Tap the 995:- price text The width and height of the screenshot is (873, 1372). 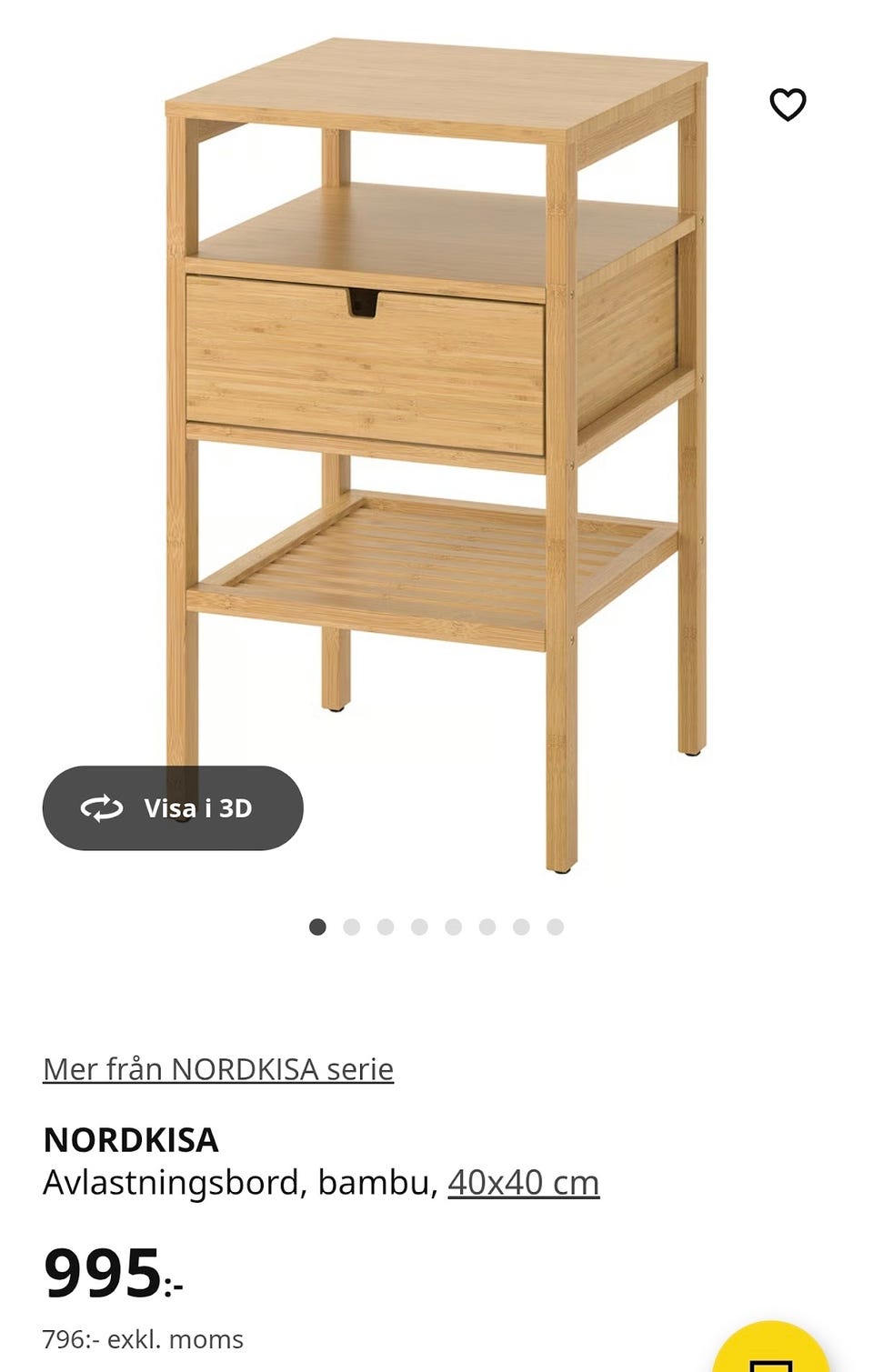coord(105,1278)
